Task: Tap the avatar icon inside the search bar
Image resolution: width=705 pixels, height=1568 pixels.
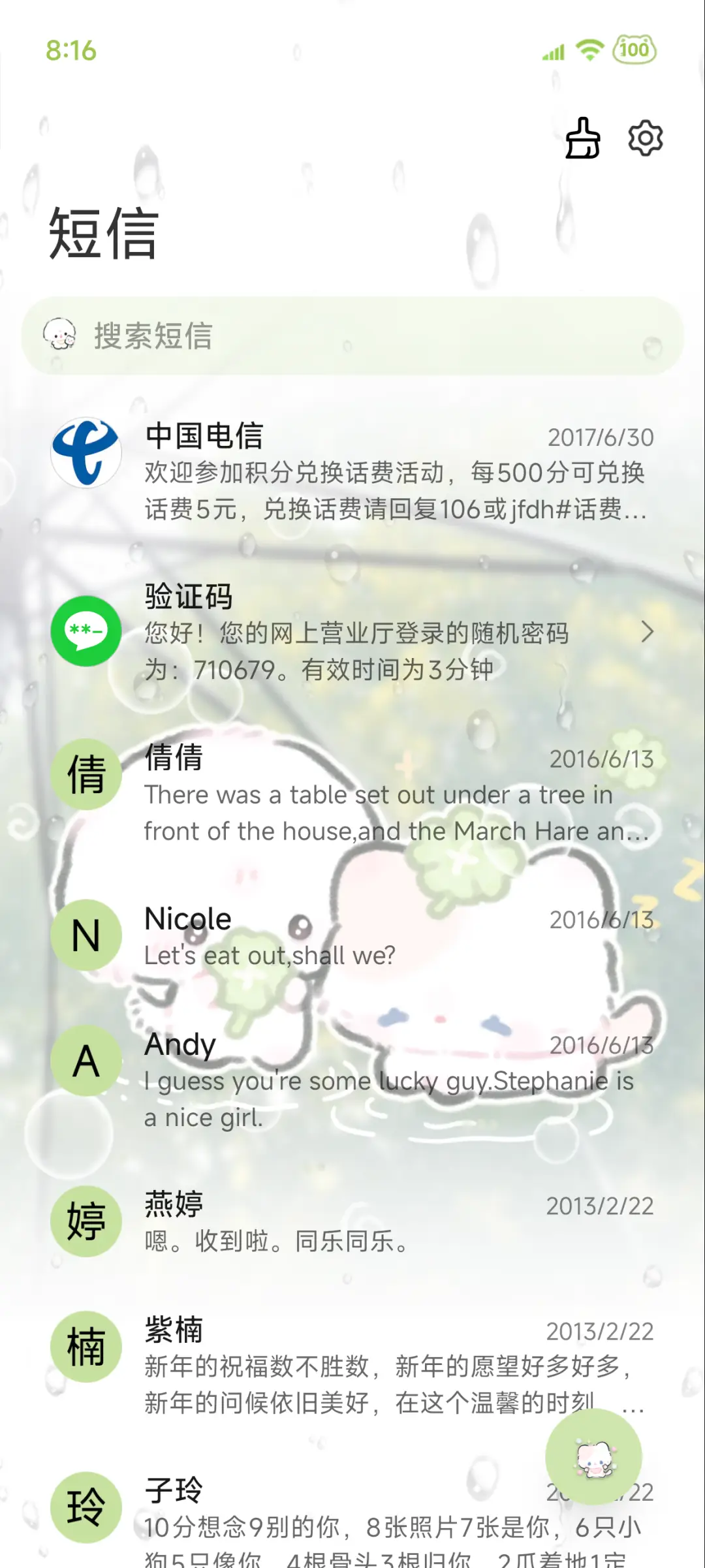Action: [x=61, y=337]
